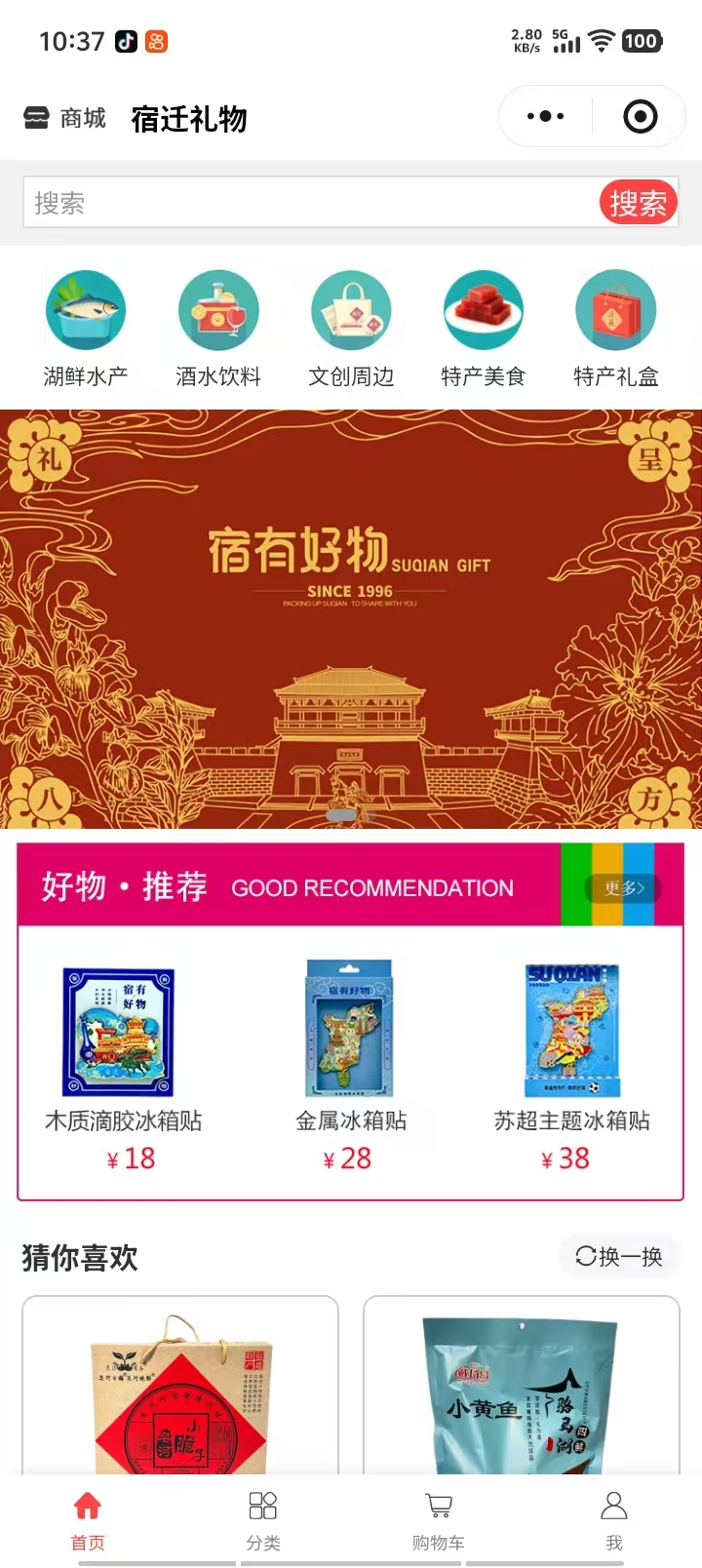The width and height of the screenshot is (702, 1568).
Task: Open the mini program overflow menu
Action: pos(545,117)
